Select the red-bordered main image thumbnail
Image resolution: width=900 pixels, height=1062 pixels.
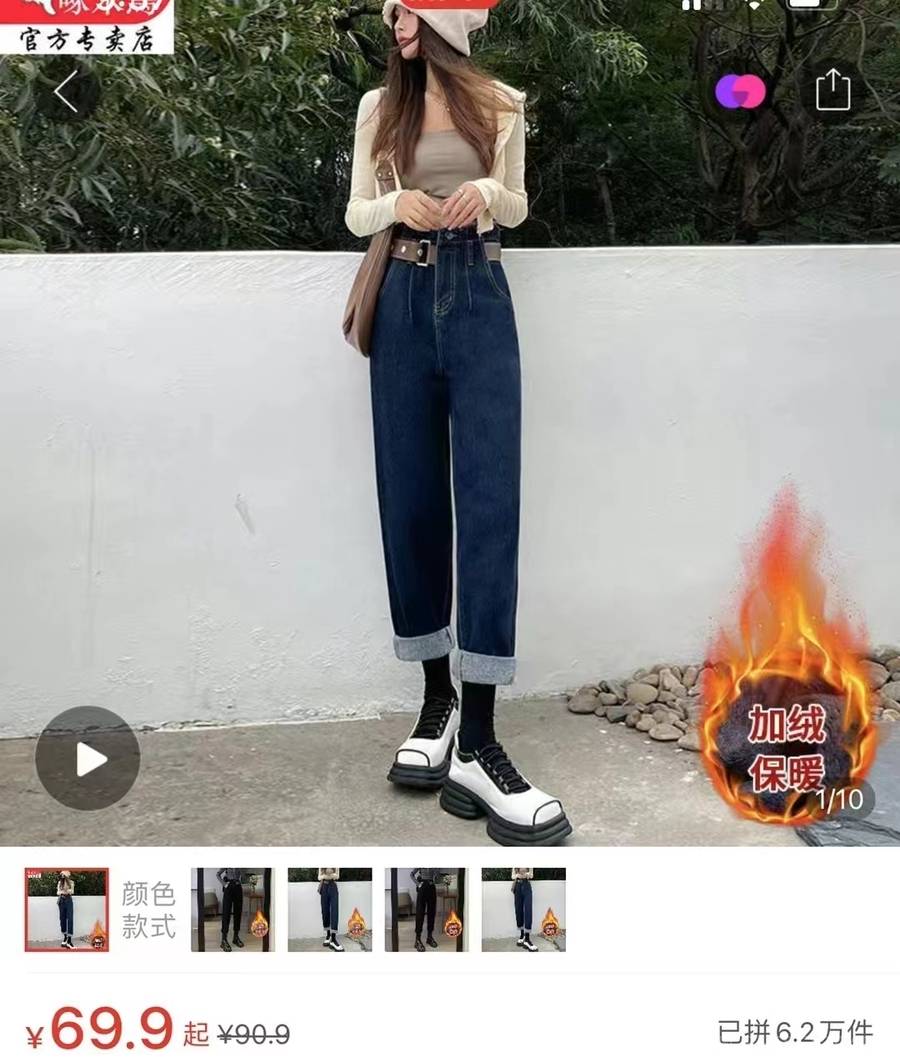pos(67,909)
